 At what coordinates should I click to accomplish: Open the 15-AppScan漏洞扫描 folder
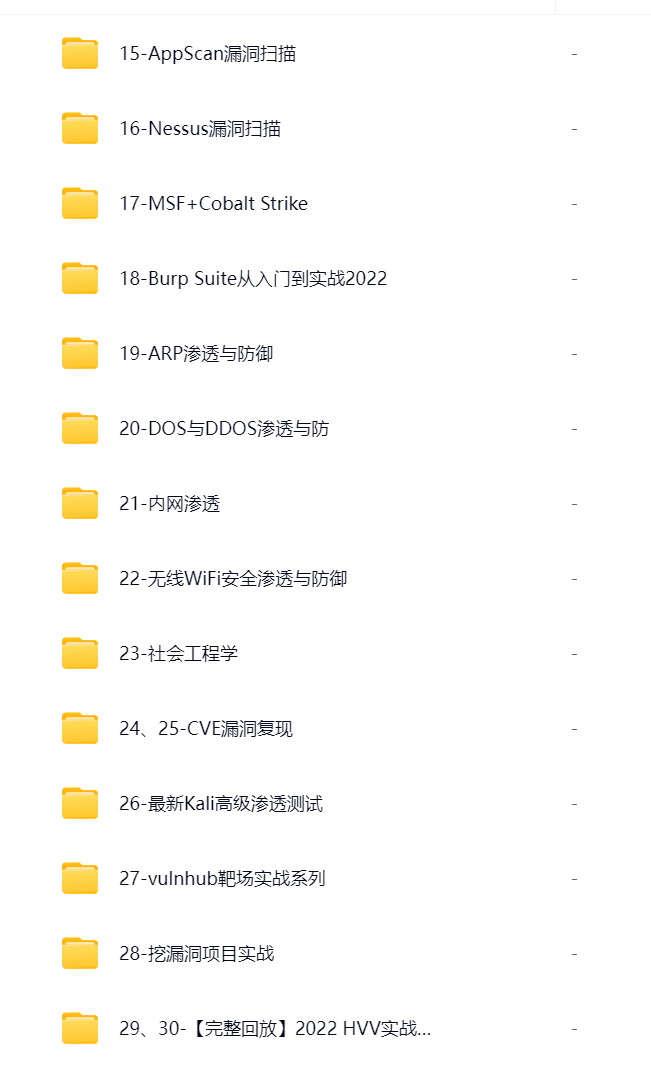point(207,54)
